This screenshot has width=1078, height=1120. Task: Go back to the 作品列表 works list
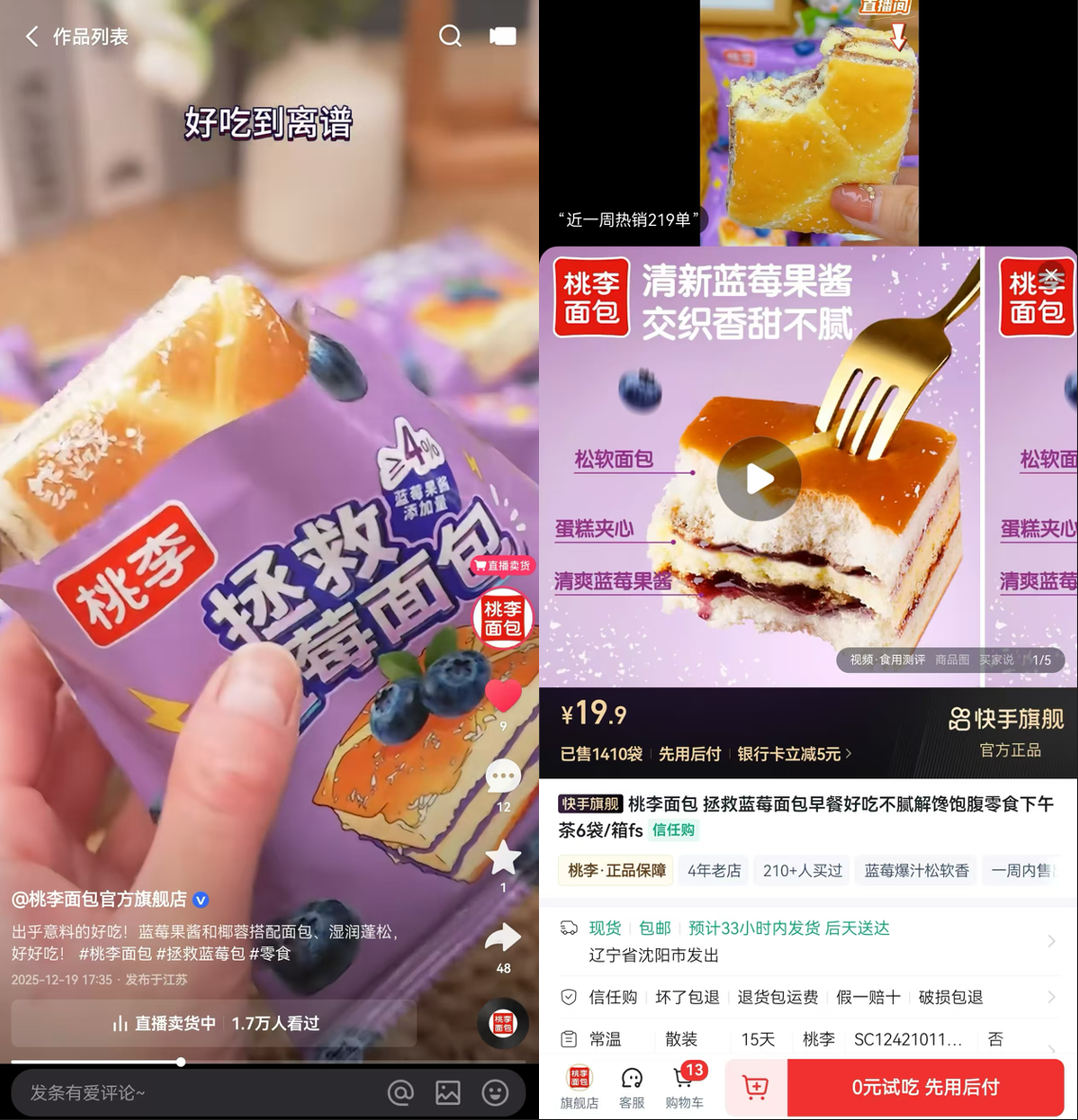(34, 37)
